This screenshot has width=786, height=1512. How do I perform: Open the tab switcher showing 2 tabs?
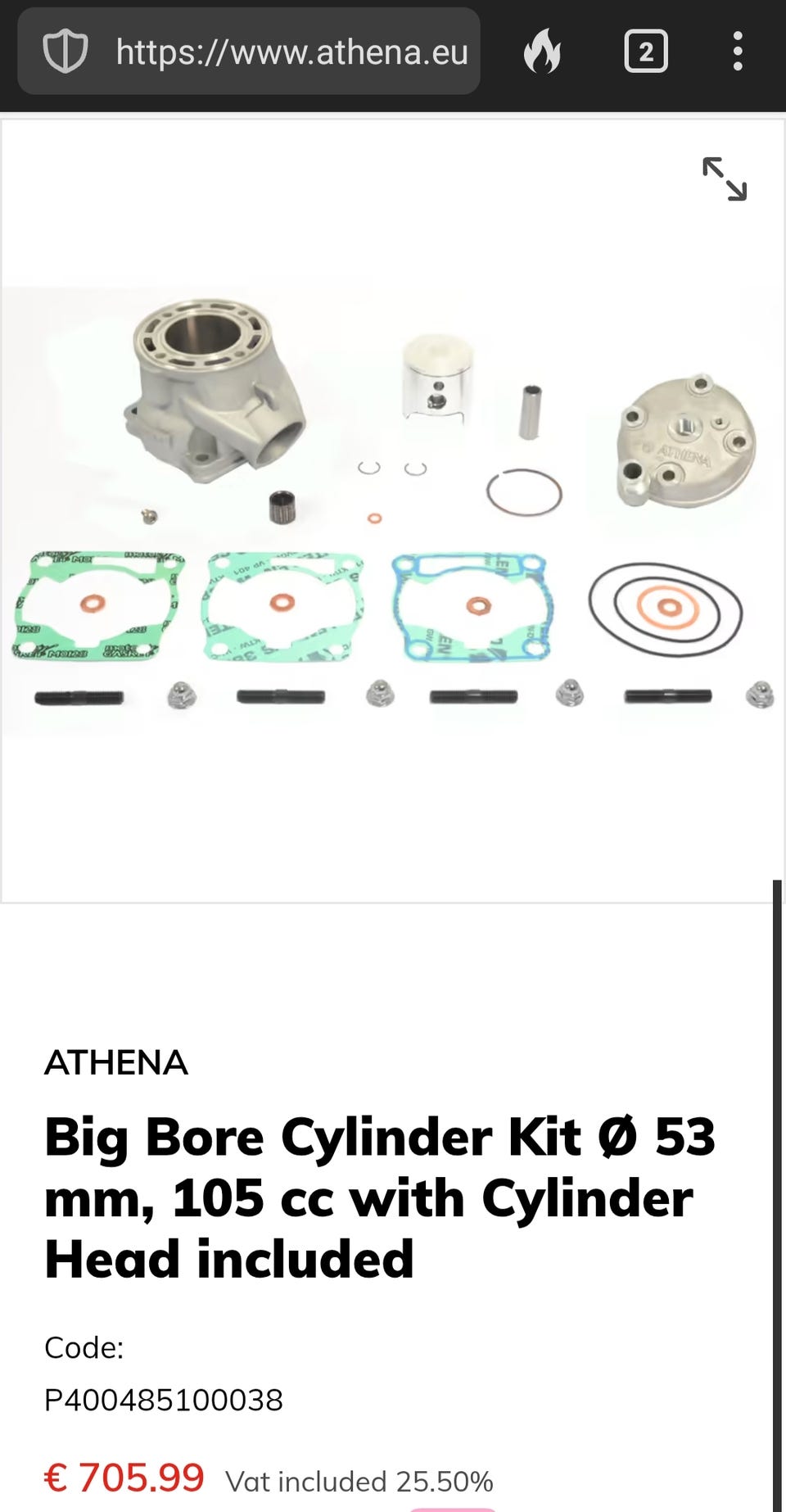pyautogui.click(x=646, y=52)
